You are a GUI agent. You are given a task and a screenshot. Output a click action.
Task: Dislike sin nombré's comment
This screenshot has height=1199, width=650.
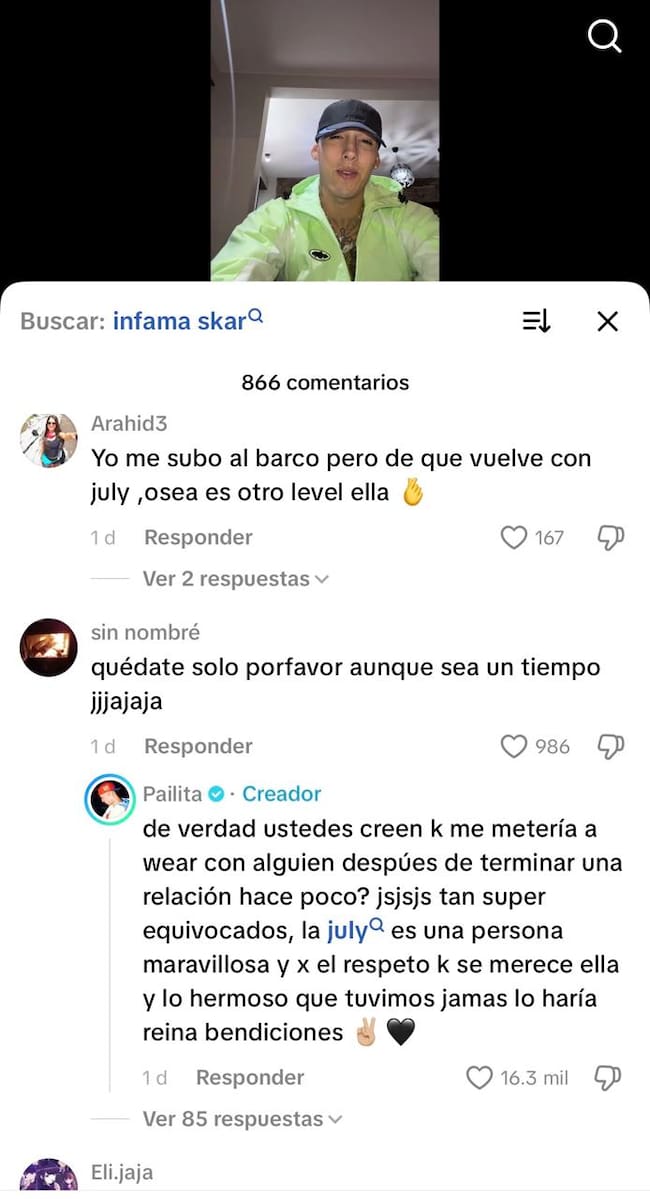(610, 746)
